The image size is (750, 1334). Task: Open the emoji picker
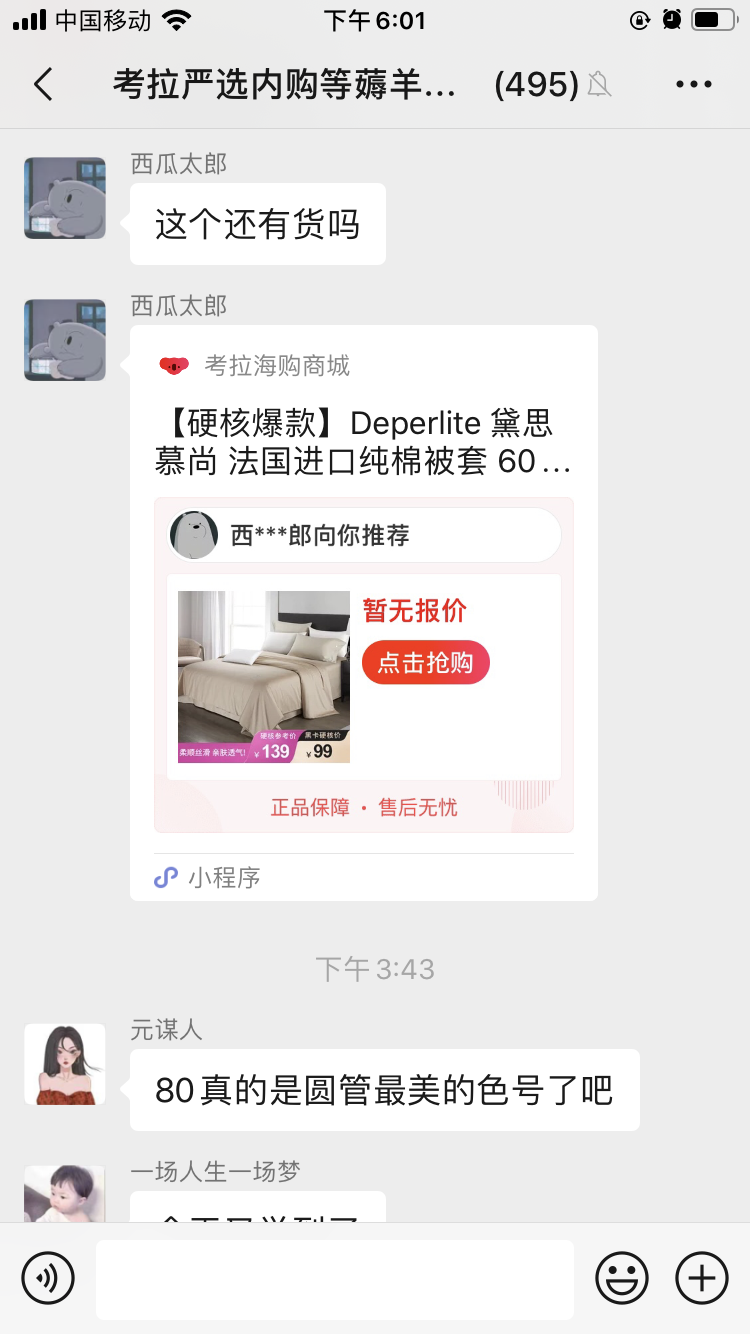point(622,1278)
